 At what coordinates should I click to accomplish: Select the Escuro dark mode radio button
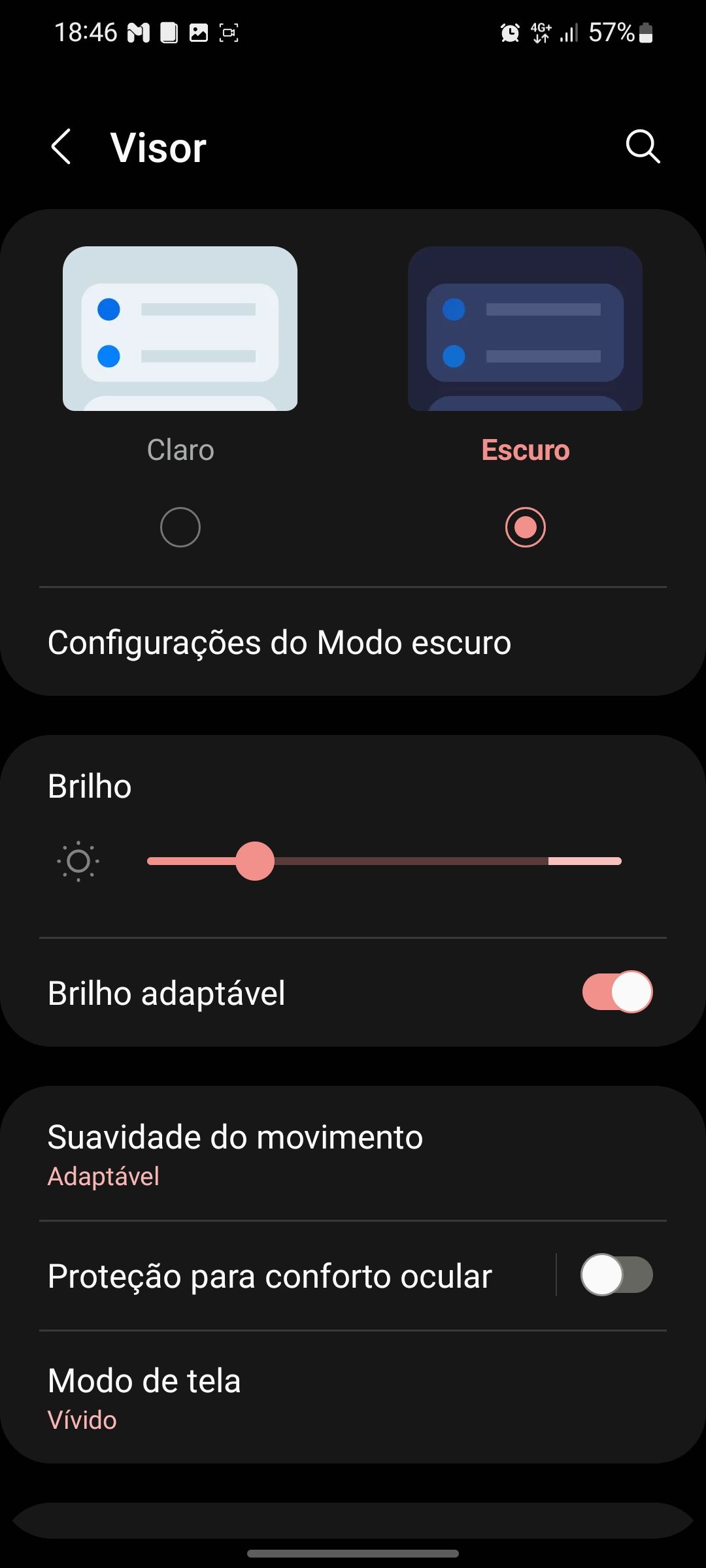[x=525, y=527]
